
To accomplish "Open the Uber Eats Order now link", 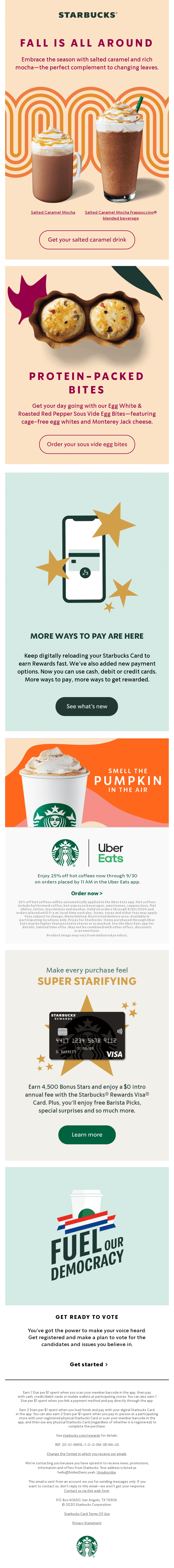I will pyautogui.click(x=87, y=893).
